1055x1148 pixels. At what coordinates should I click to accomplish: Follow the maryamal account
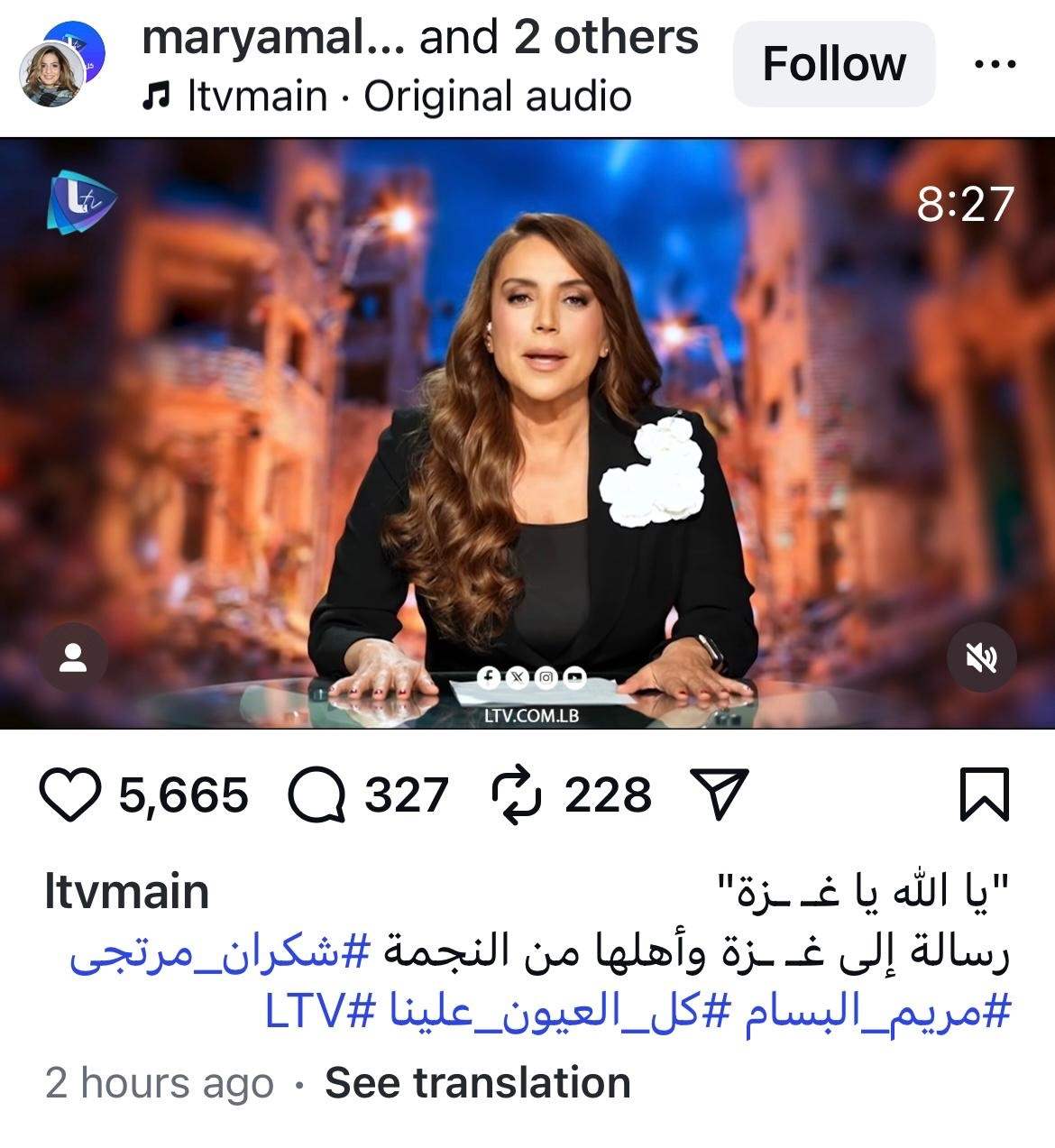tap(833, 64)
